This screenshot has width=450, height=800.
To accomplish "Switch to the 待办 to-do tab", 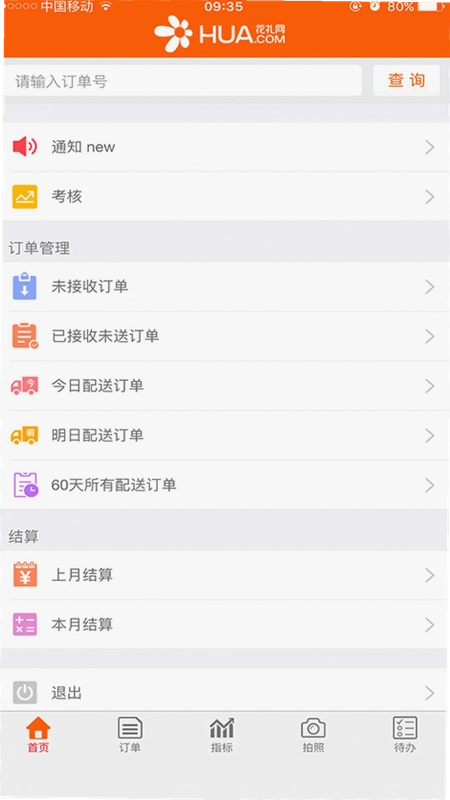I will point(405,735).
